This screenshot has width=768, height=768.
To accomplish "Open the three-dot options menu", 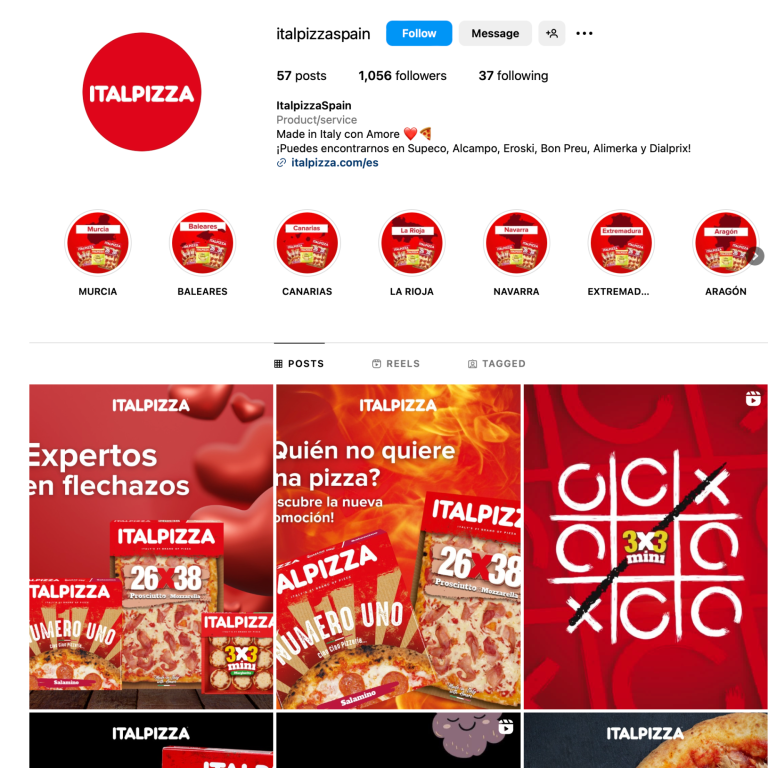I will 584,33.
